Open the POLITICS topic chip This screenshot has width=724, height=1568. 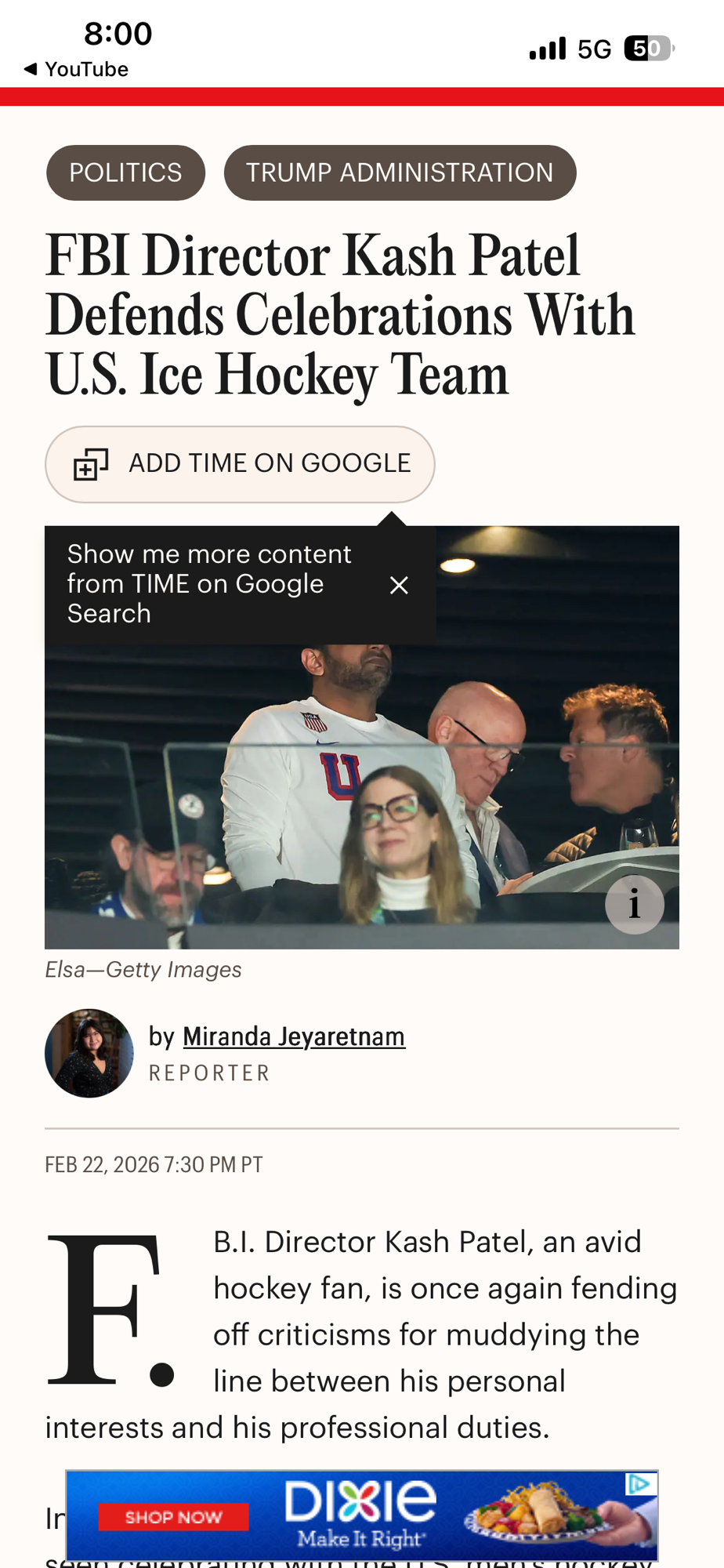pos(125,172)
